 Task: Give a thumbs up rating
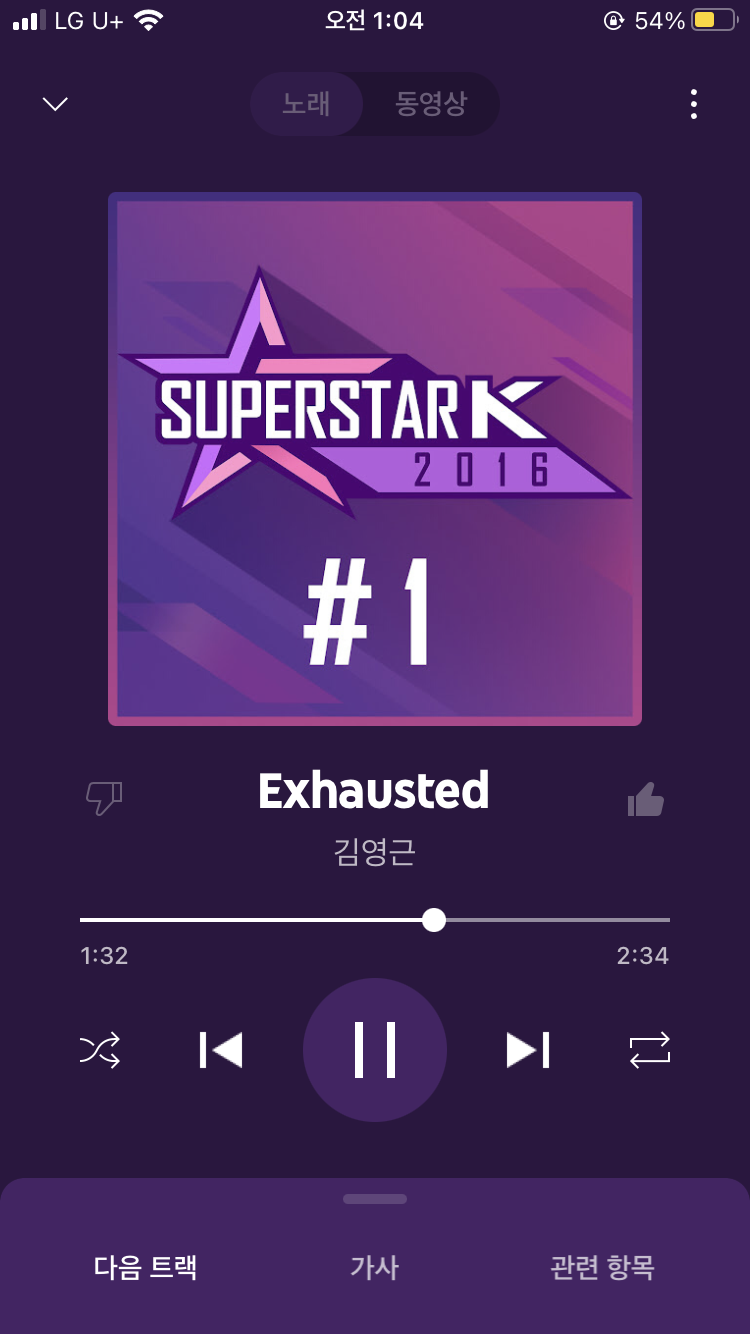point(645,797)
